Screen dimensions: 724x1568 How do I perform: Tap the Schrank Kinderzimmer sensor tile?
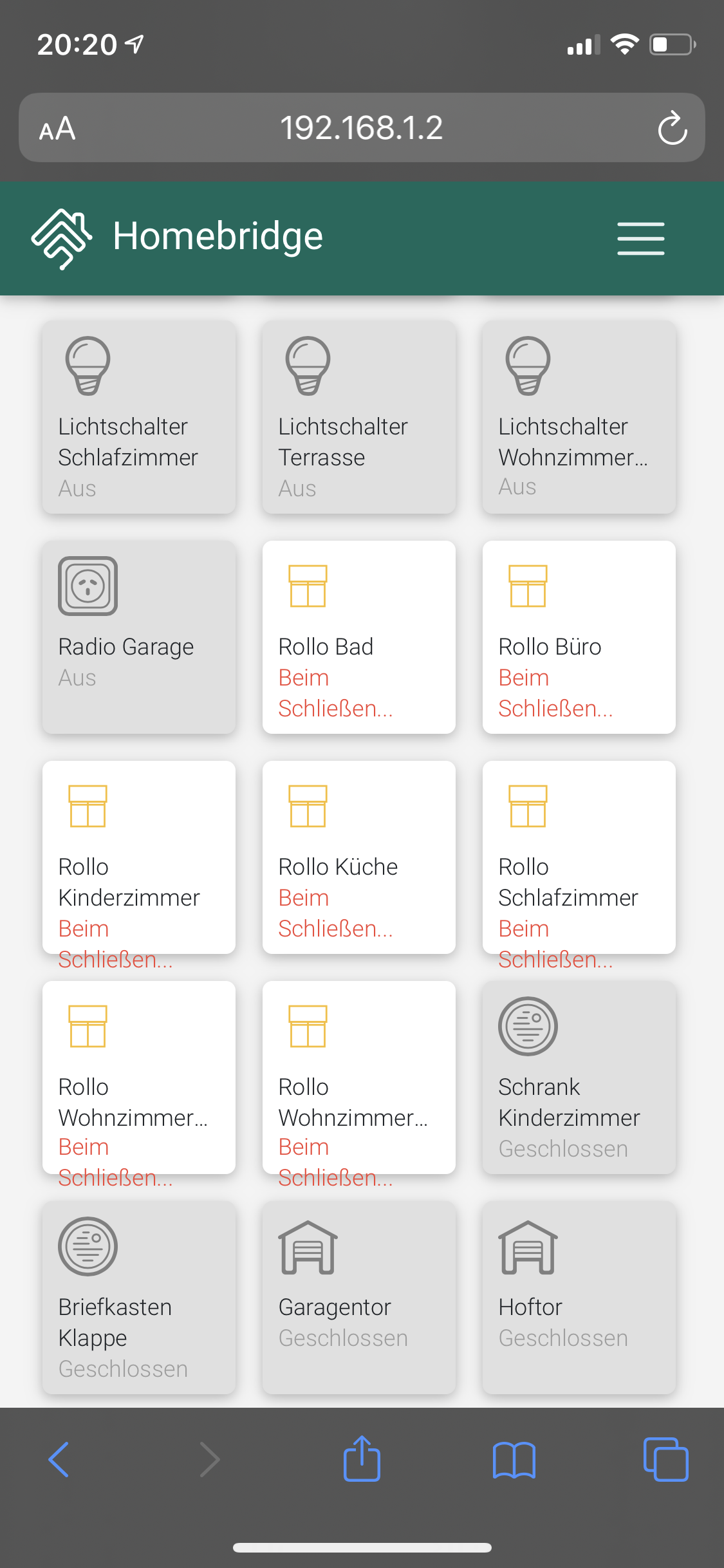click(579, 1078)
